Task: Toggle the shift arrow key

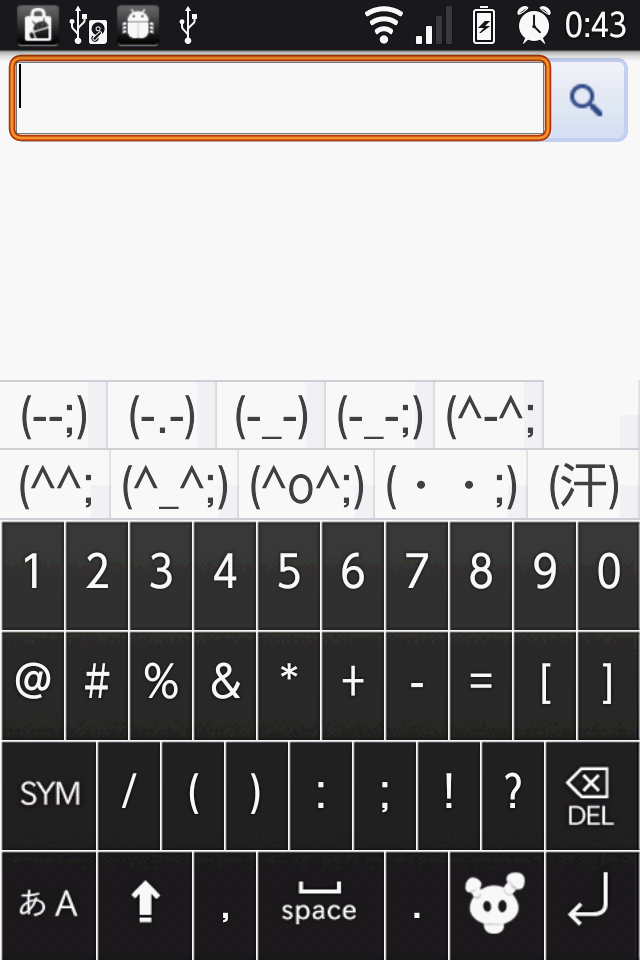Action: pyautogui.click(x=145, y=905)
